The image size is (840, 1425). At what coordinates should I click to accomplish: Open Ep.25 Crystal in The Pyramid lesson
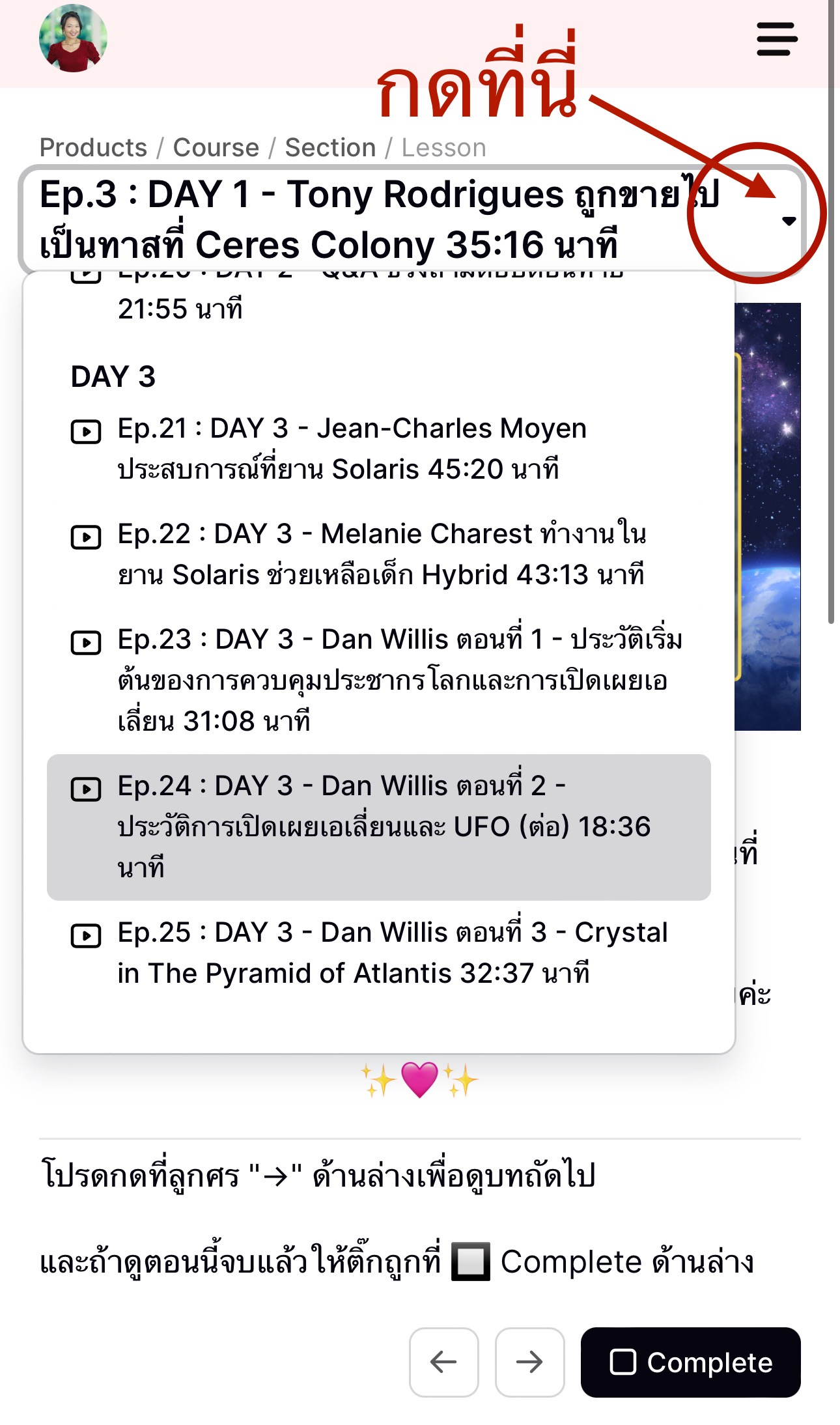point(391,952)
